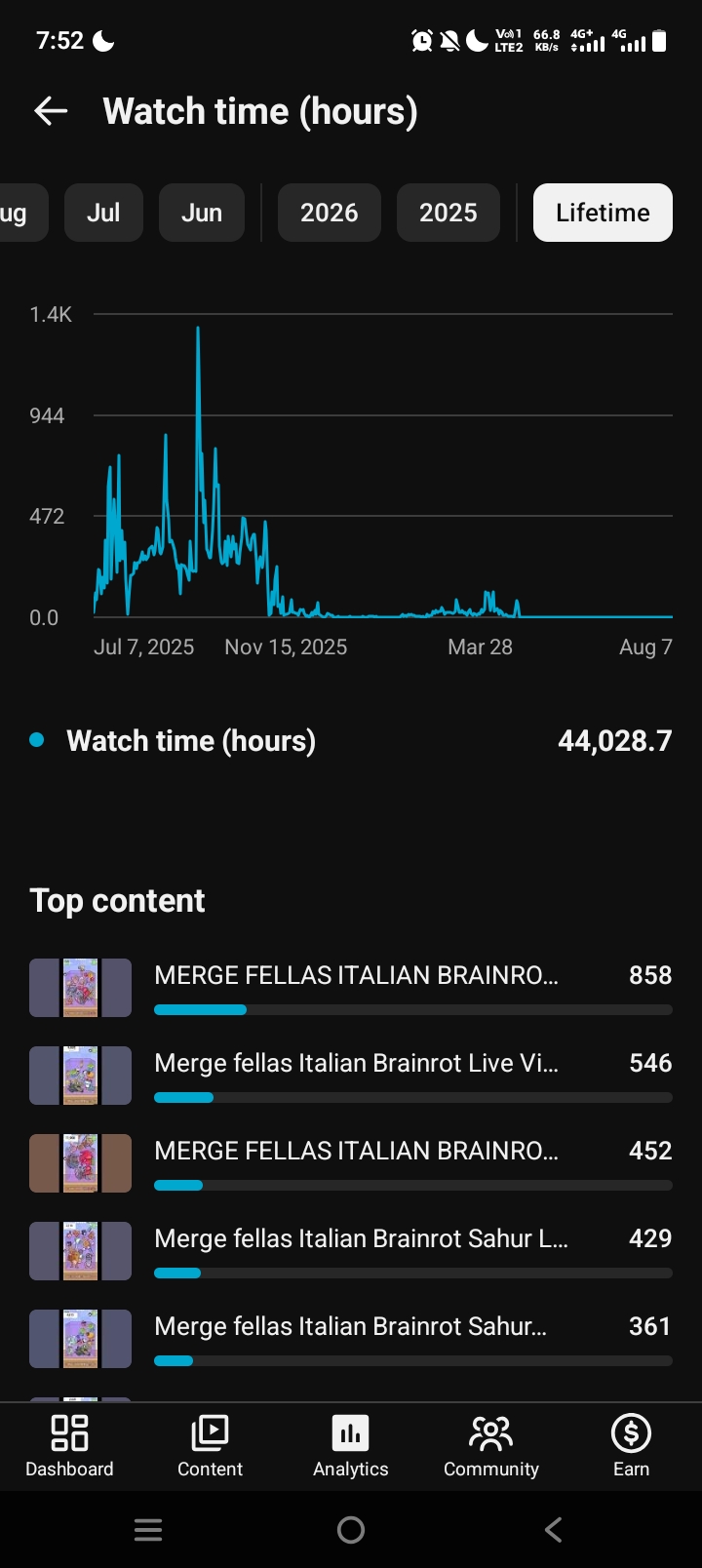702x1568 pixels.
Task: Open Merge fellas Italian Brainrot Live Vi… video
Action: pyautogui.click(x=351, y=1076)
